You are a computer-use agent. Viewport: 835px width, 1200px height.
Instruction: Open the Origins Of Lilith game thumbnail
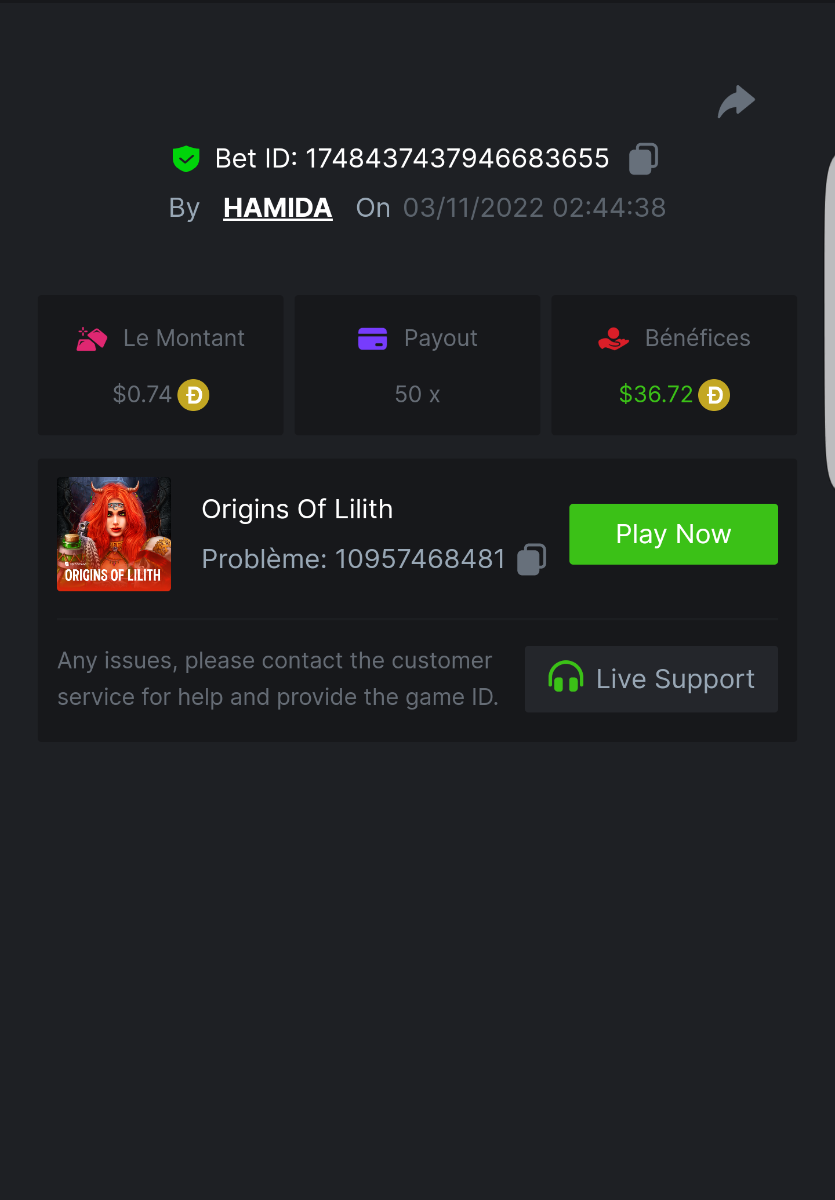pyautogui.click(x=114, y=534)
